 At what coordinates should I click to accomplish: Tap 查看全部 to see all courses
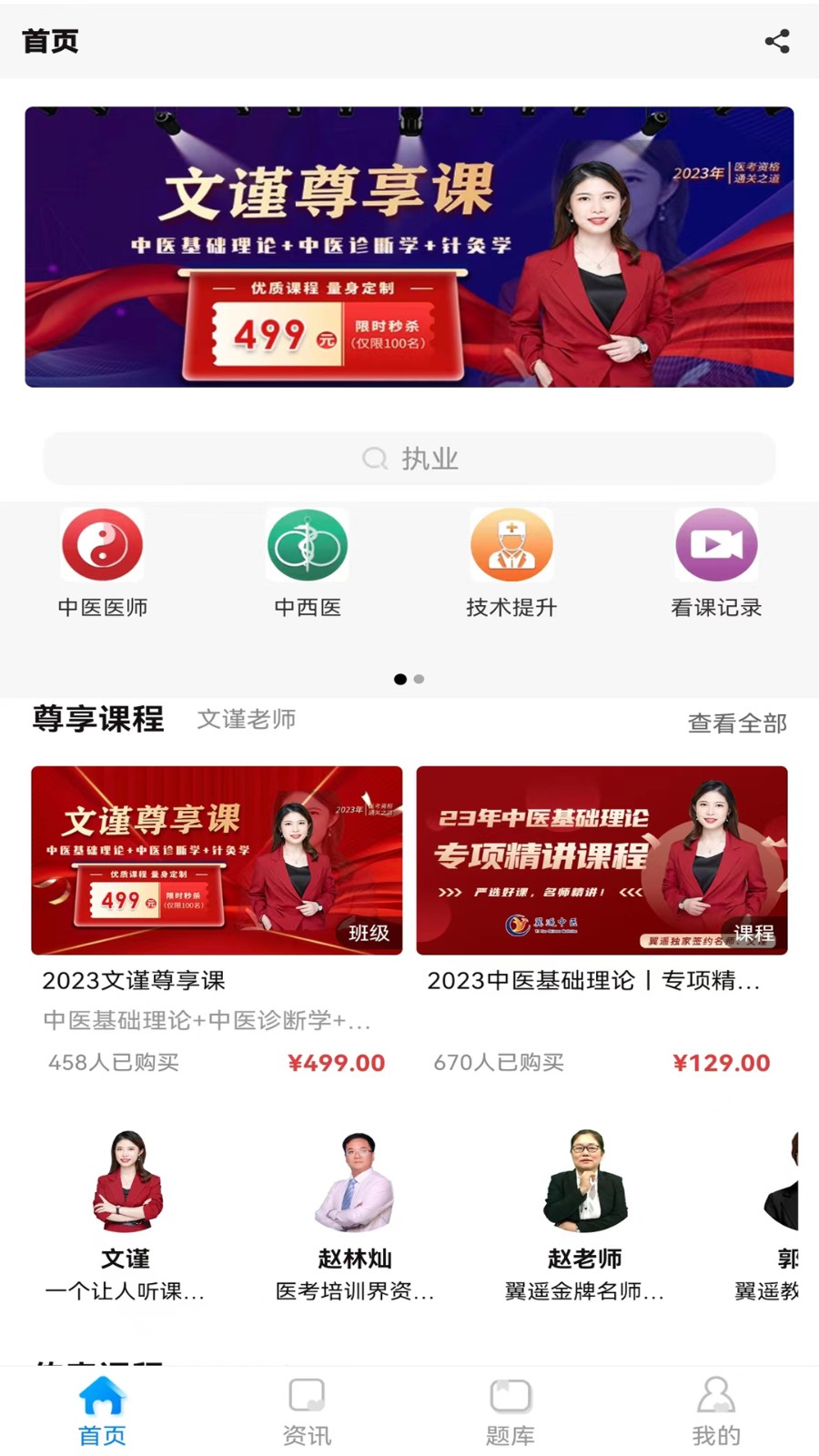click(736, 723)
